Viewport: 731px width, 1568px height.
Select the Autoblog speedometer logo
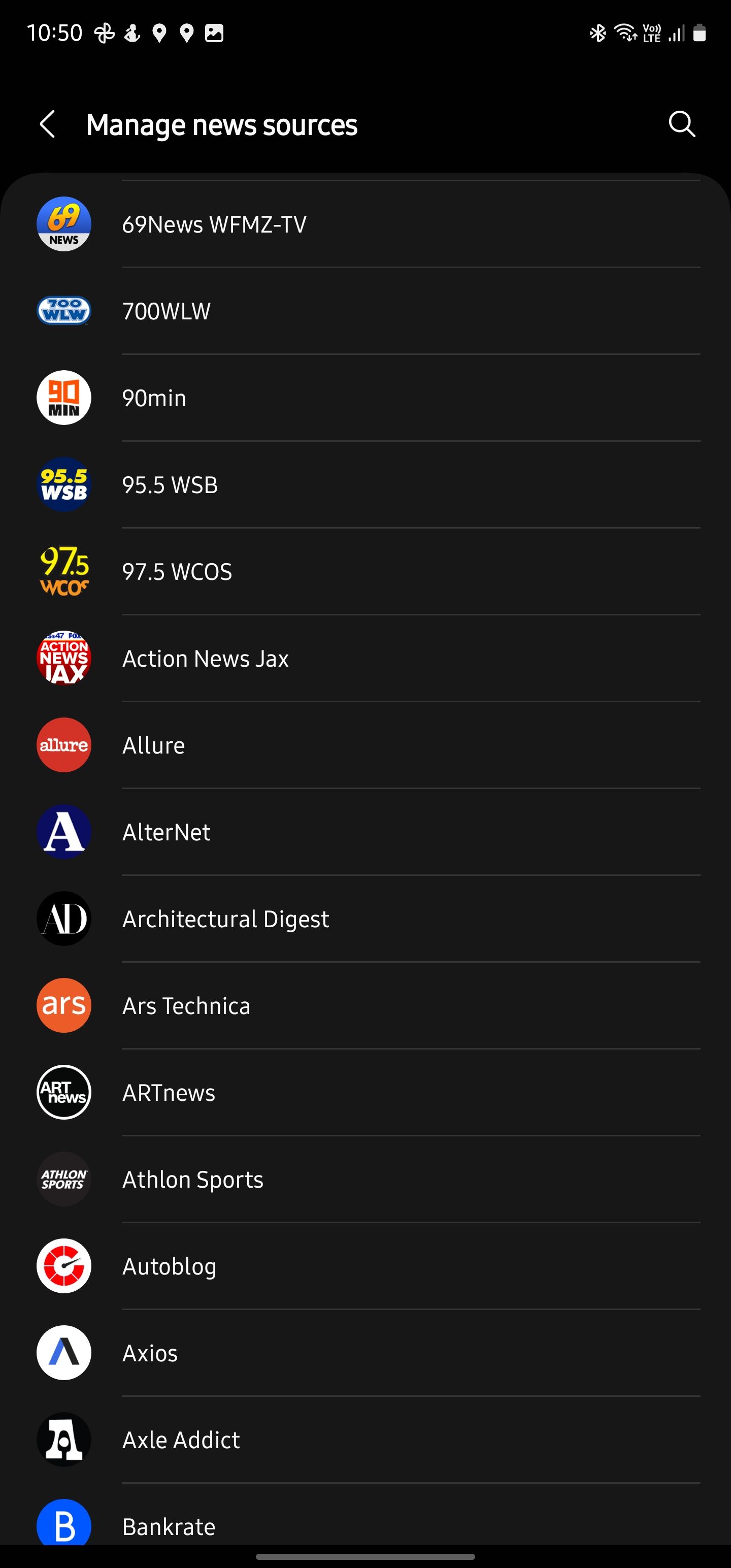pos(63,1265)
